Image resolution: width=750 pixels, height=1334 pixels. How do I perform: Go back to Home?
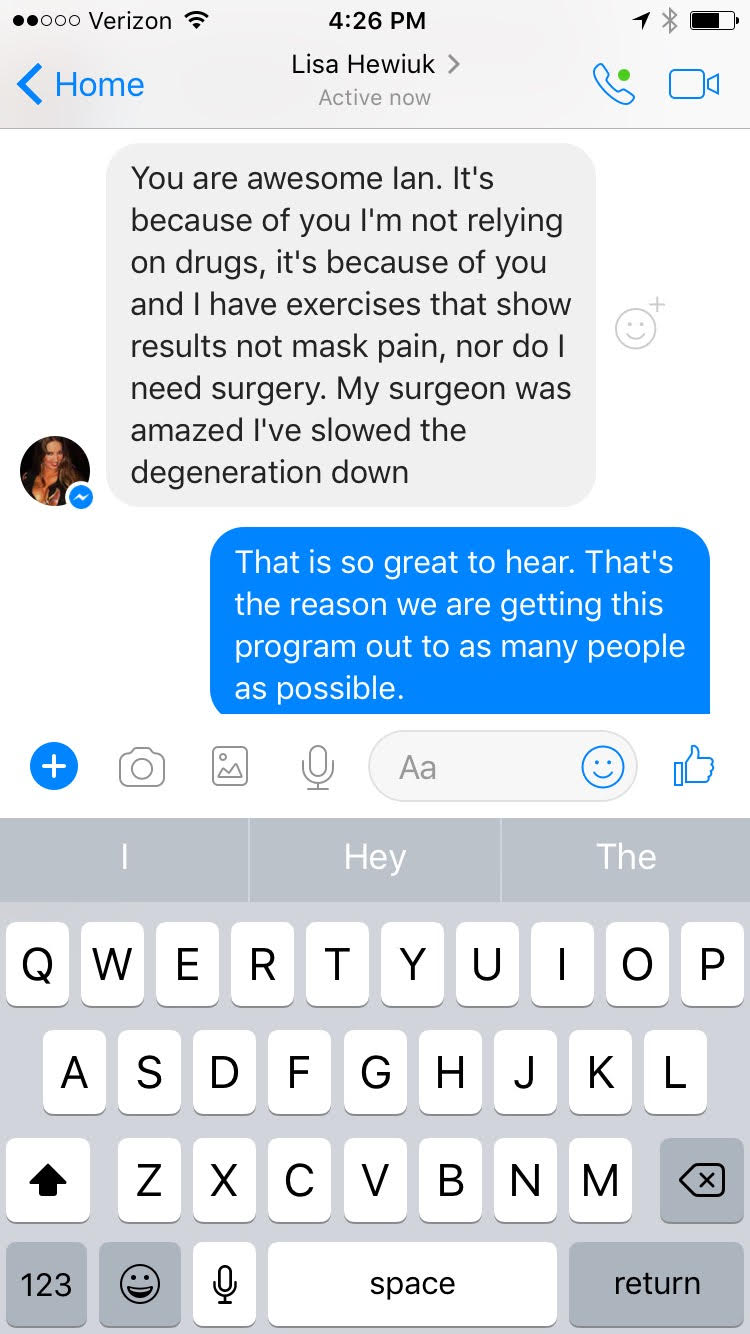tap(80, 85)
